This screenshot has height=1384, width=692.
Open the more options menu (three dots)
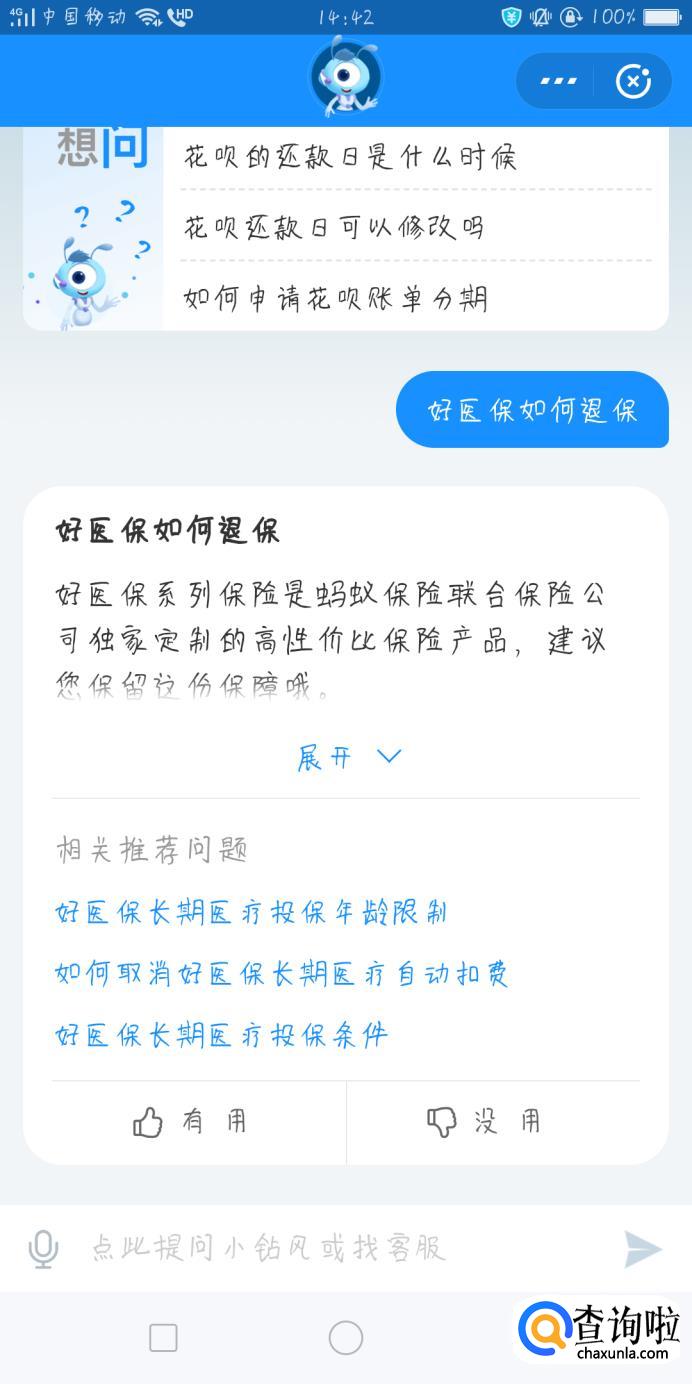[558, 81]
